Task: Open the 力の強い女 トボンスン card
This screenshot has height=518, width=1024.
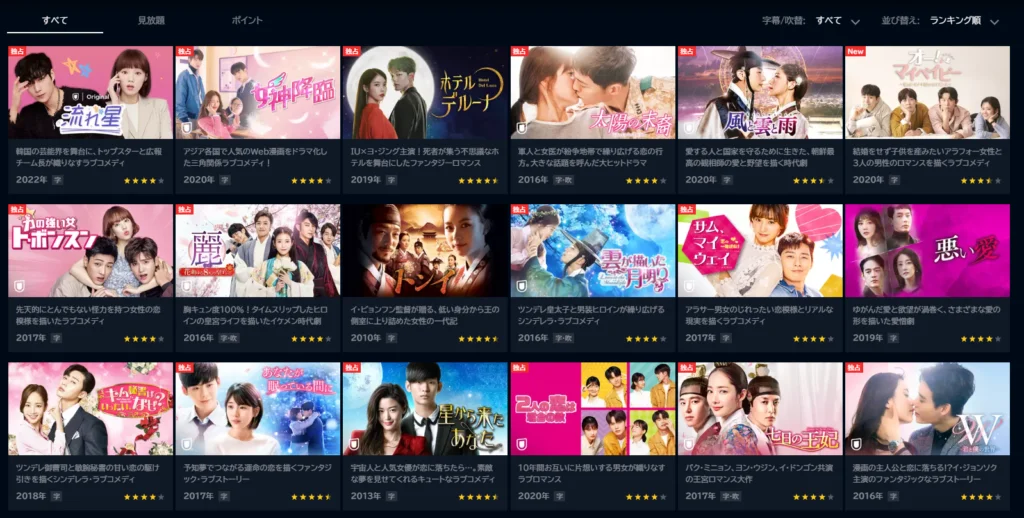Action: click(90, 251)
